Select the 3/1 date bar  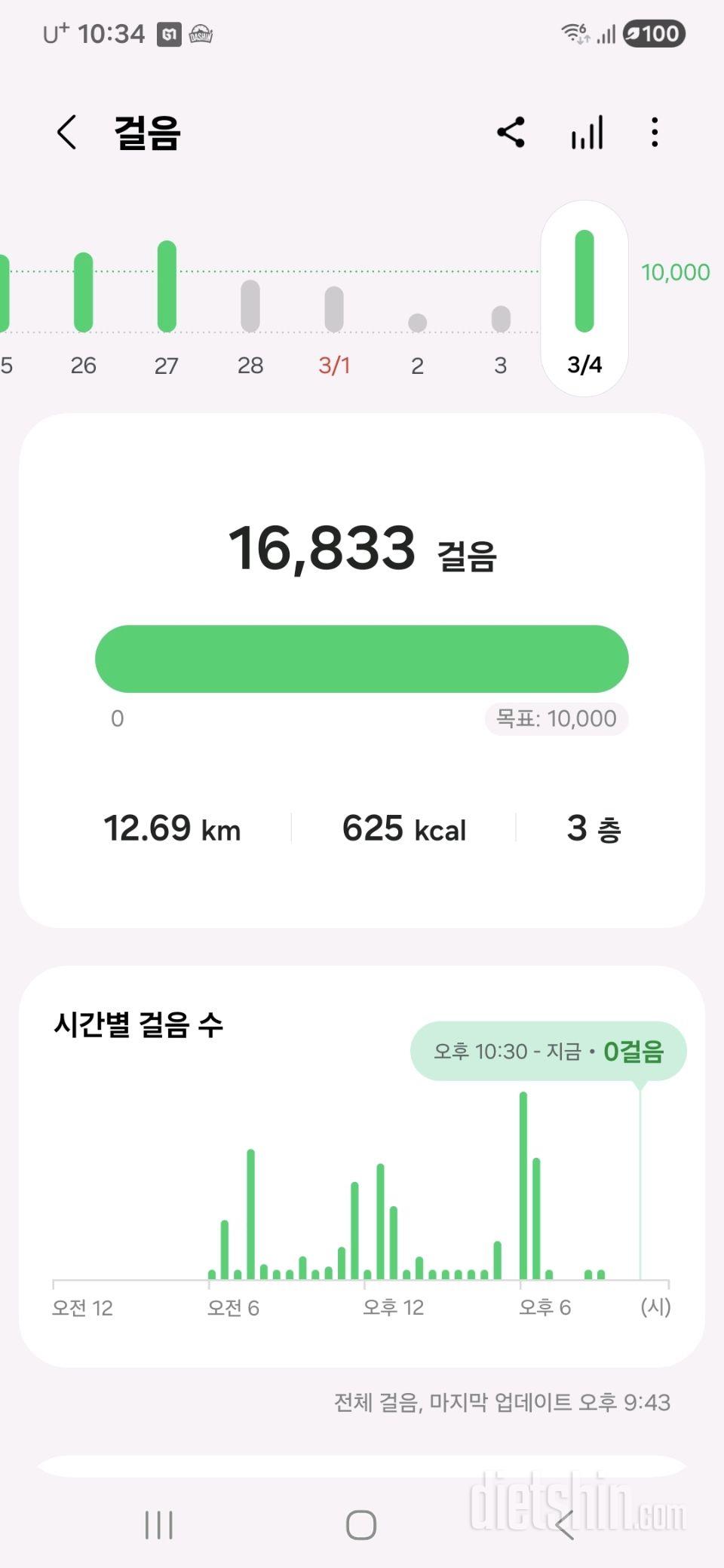pyautogui.click(x=333, y=309)
